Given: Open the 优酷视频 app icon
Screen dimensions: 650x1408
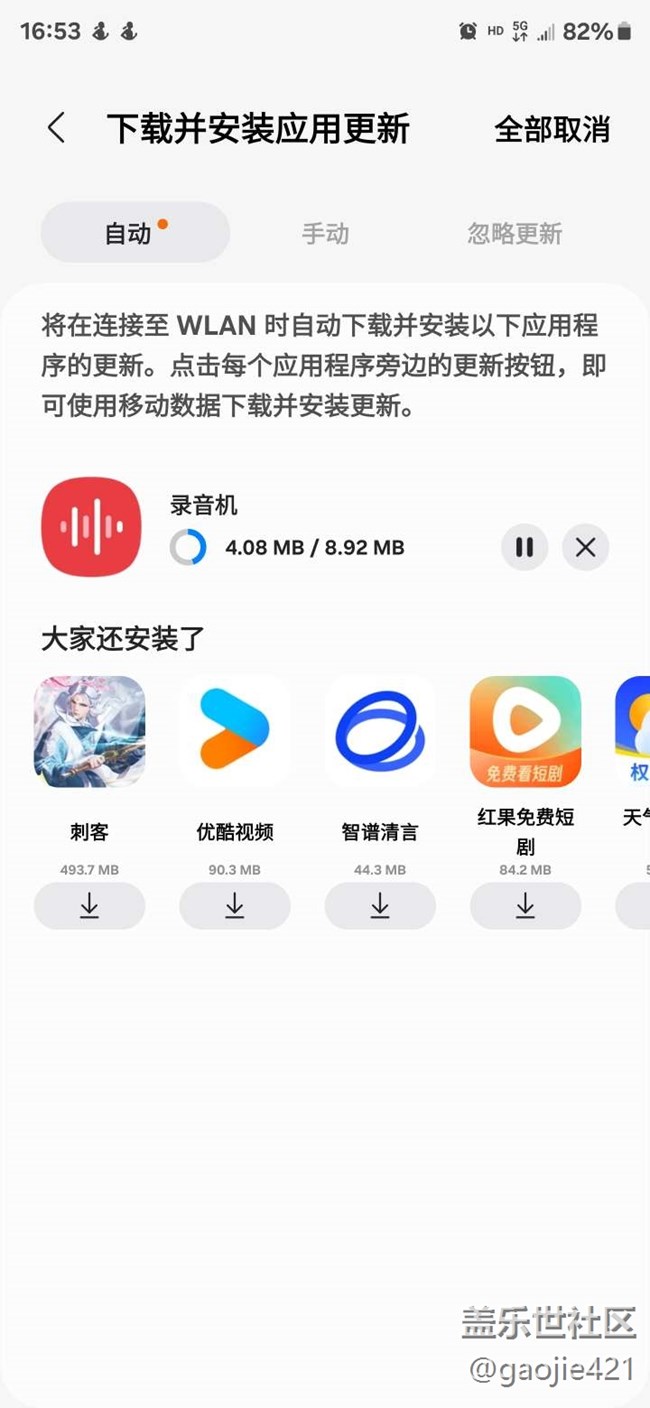Looking at the screenshot, I should 235,731.
